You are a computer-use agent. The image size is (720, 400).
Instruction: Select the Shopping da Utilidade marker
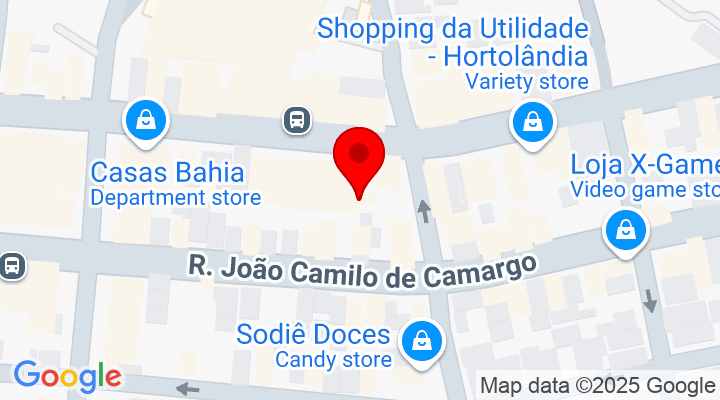coord(533,124)
